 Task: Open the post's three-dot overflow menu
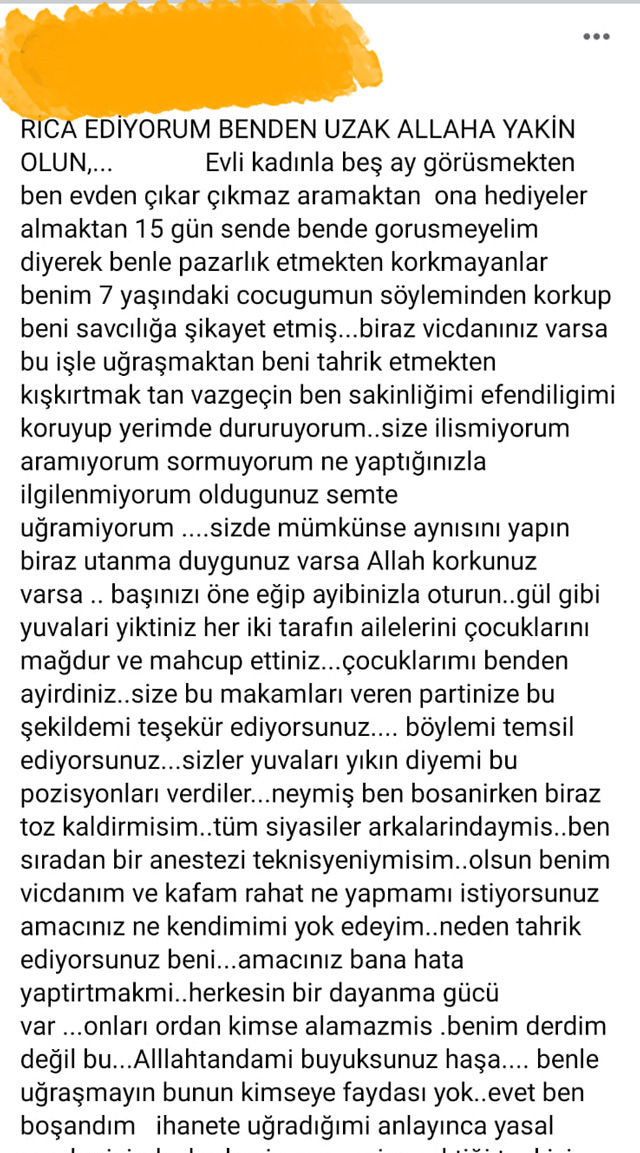coord(596,37)
